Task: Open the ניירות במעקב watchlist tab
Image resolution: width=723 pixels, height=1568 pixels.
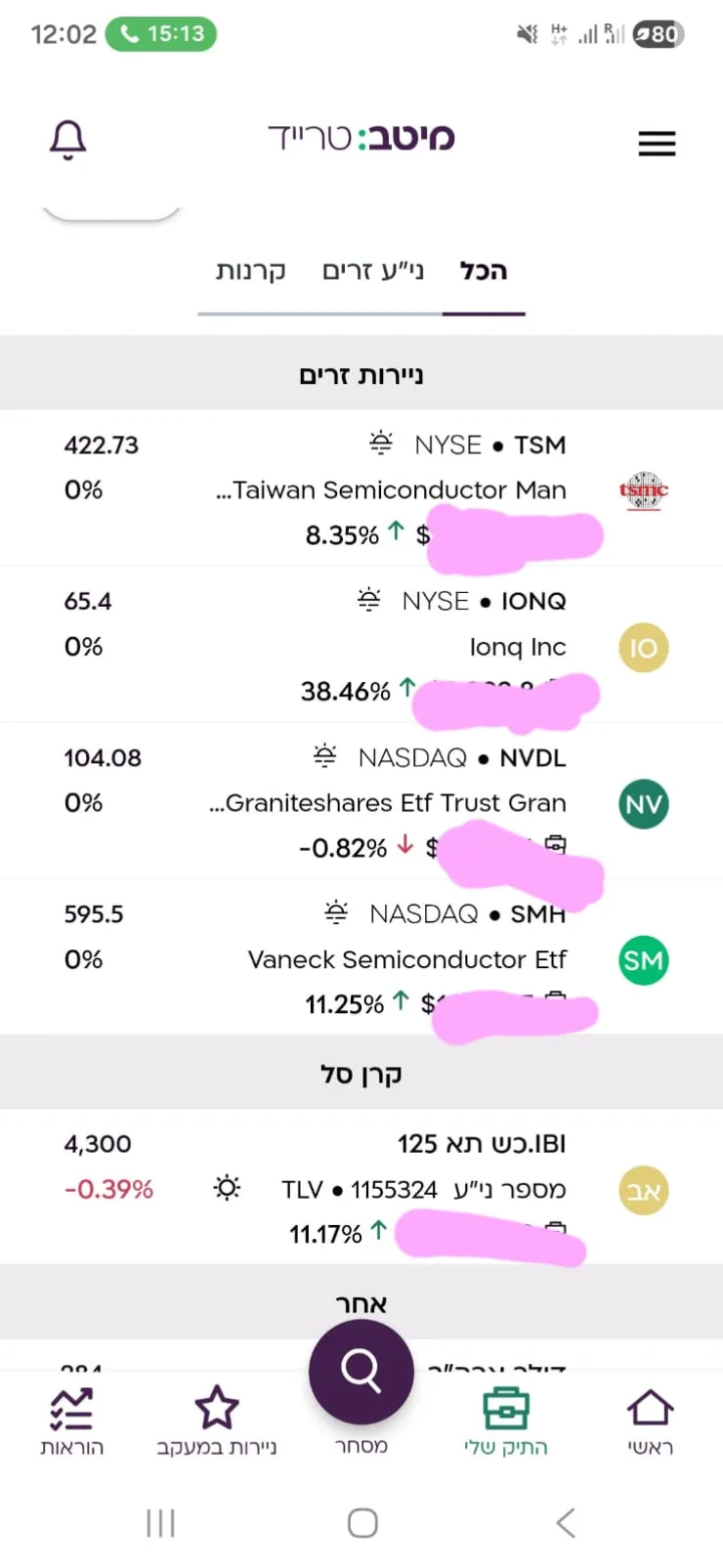Action: coord(217,1422)
